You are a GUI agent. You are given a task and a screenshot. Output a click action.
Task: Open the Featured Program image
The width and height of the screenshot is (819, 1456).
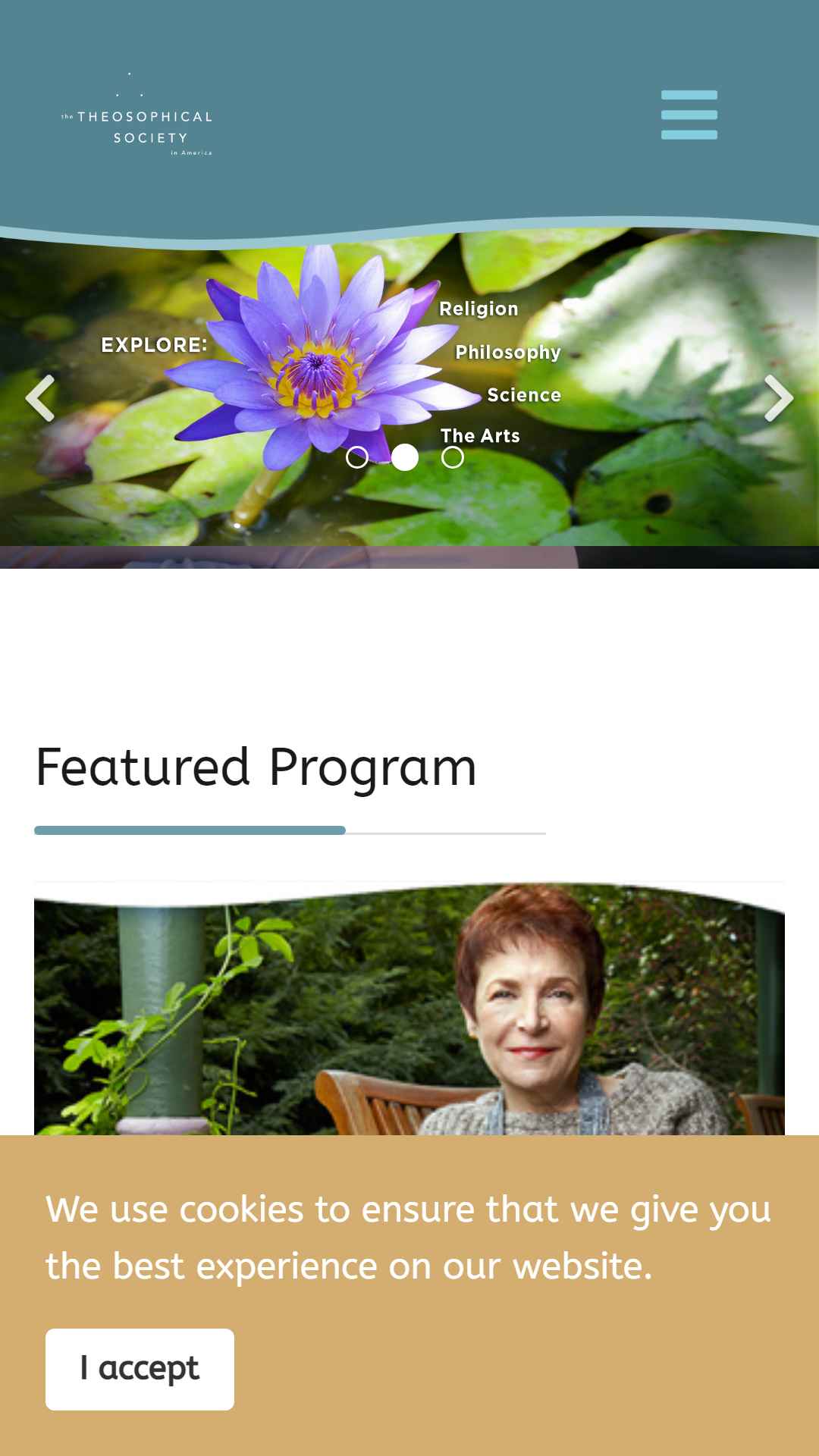(409, 1009)
